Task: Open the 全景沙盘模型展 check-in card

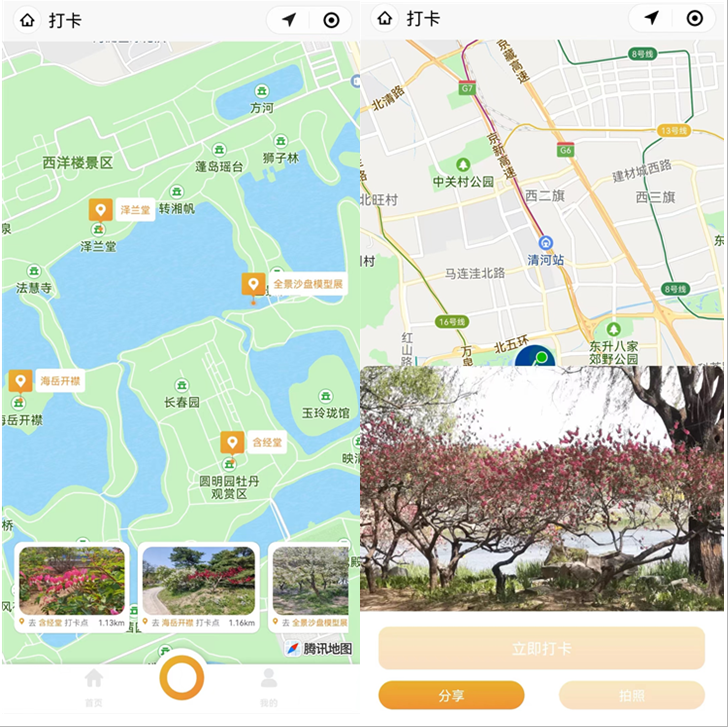Action: 310,587
